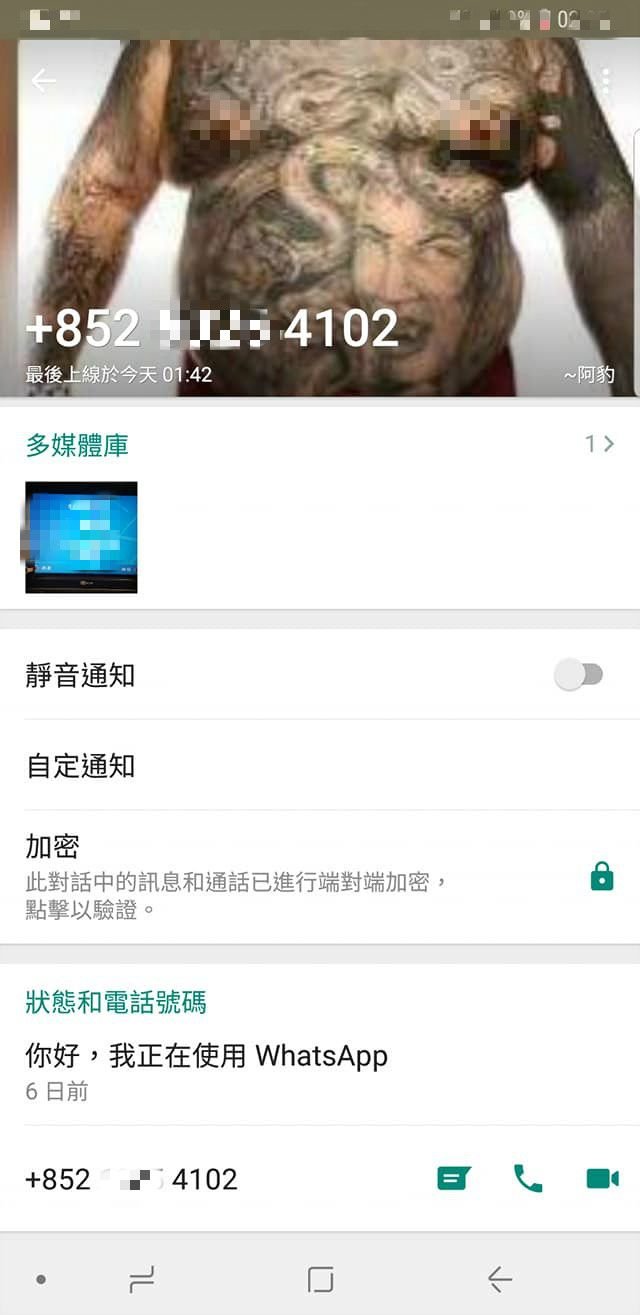View the shared media thumbnail
This screenshot has width=640, height=1315.
[81, 537]
